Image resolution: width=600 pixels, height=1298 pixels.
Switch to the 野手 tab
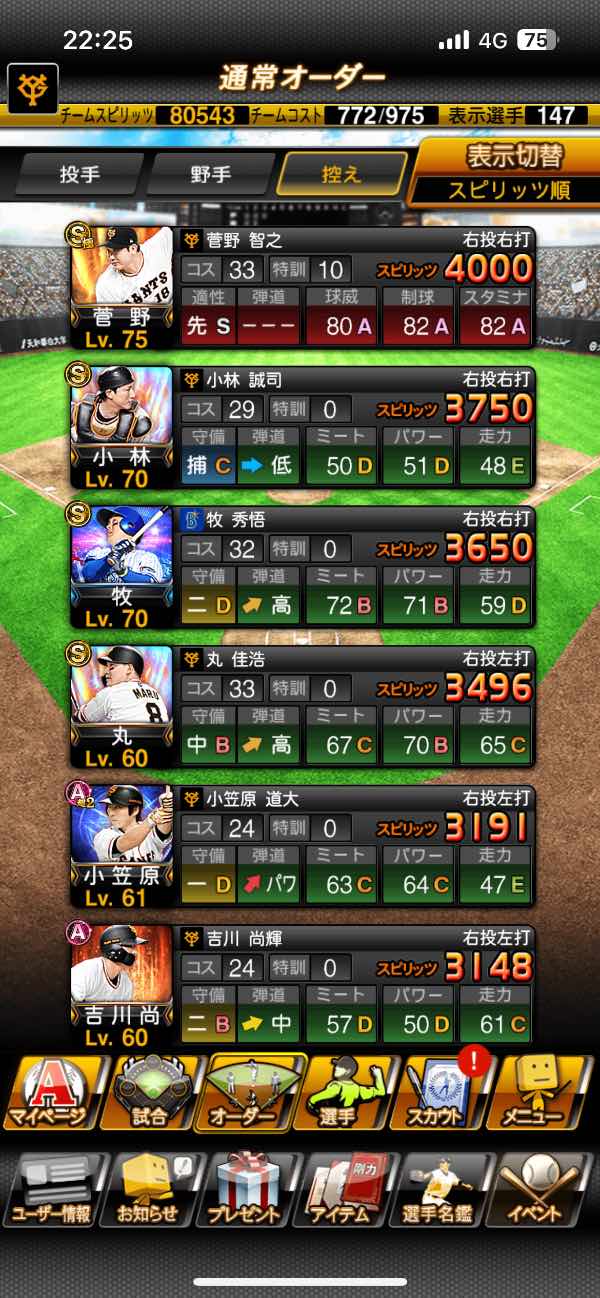point(210,174)
